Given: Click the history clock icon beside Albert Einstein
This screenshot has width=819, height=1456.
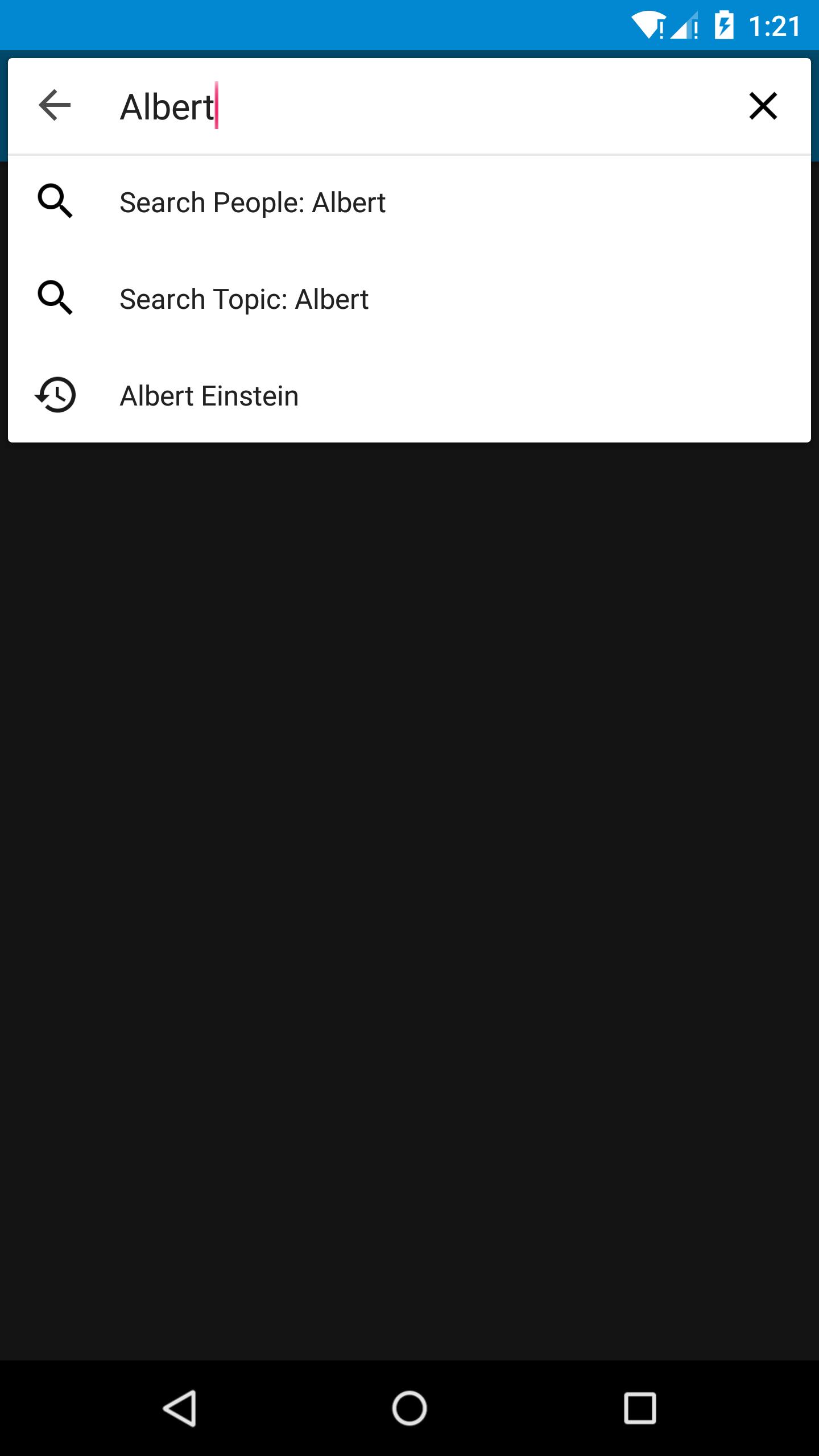Looking at the screenshot, I should point(55,395).
